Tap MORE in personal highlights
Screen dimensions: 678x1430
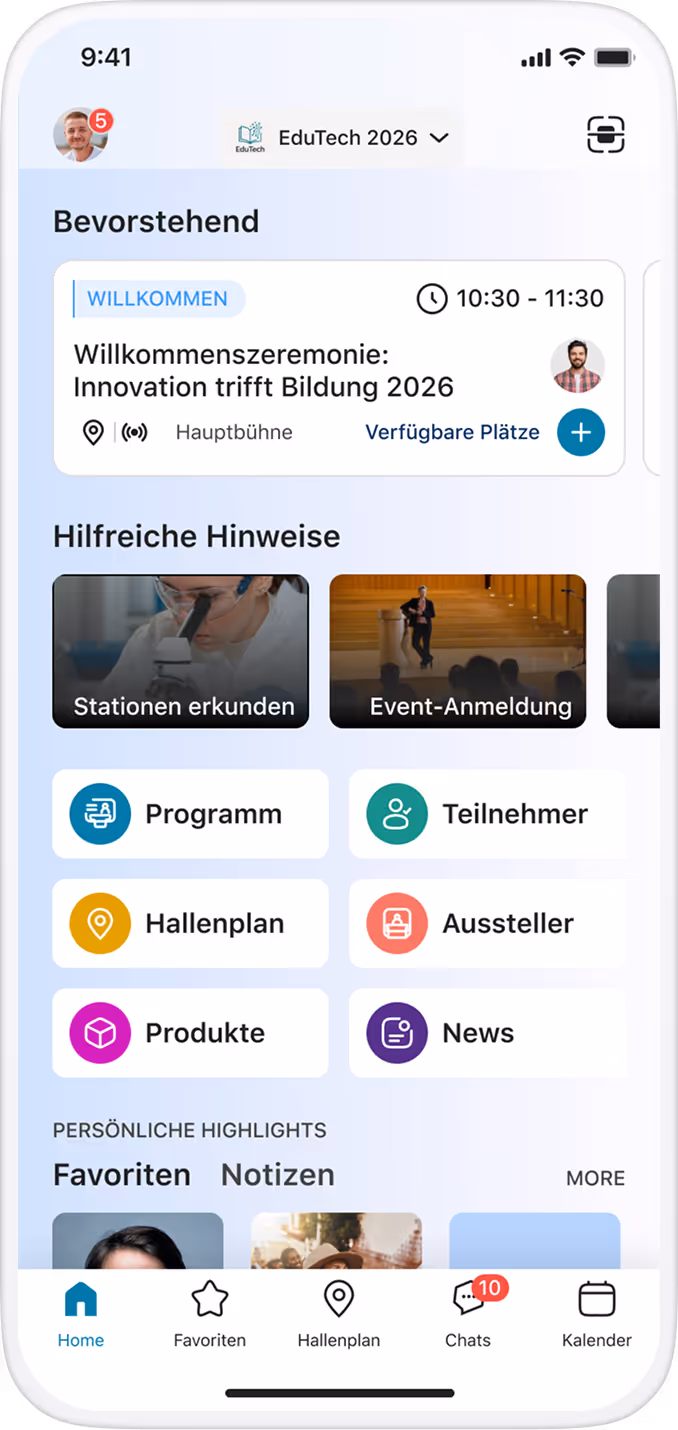[595, 1178]
